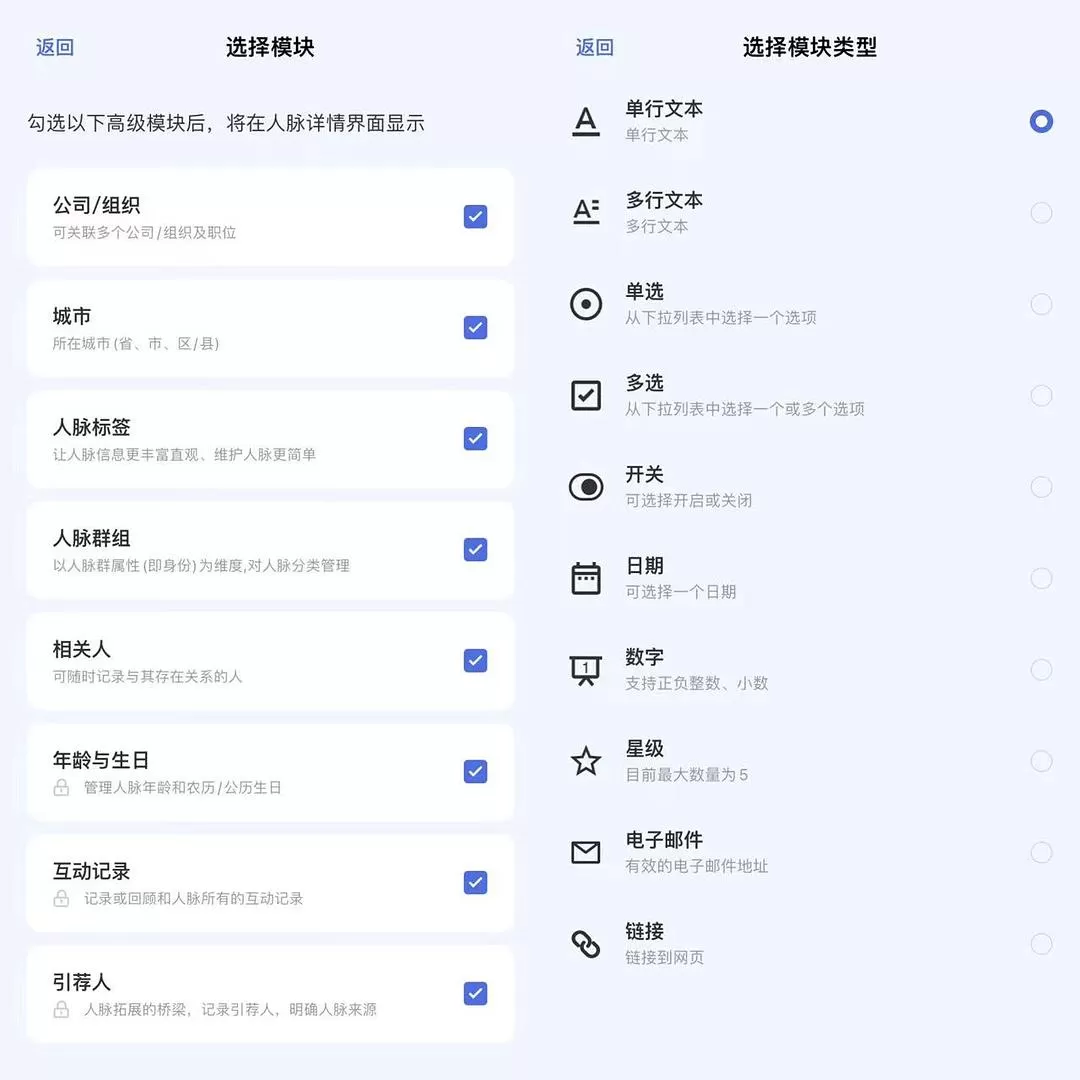Choose 电子邮件 as module type
Screen dimensions: 1080x1080
tap(1041, 852)
